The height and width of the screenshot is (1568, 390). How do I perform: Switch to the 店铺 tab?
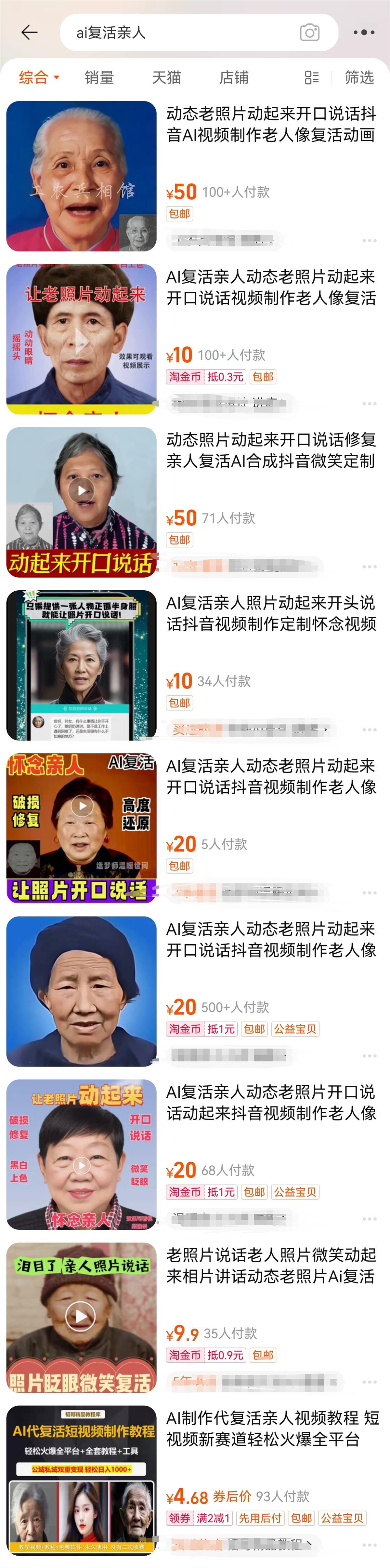coord(234,77)
